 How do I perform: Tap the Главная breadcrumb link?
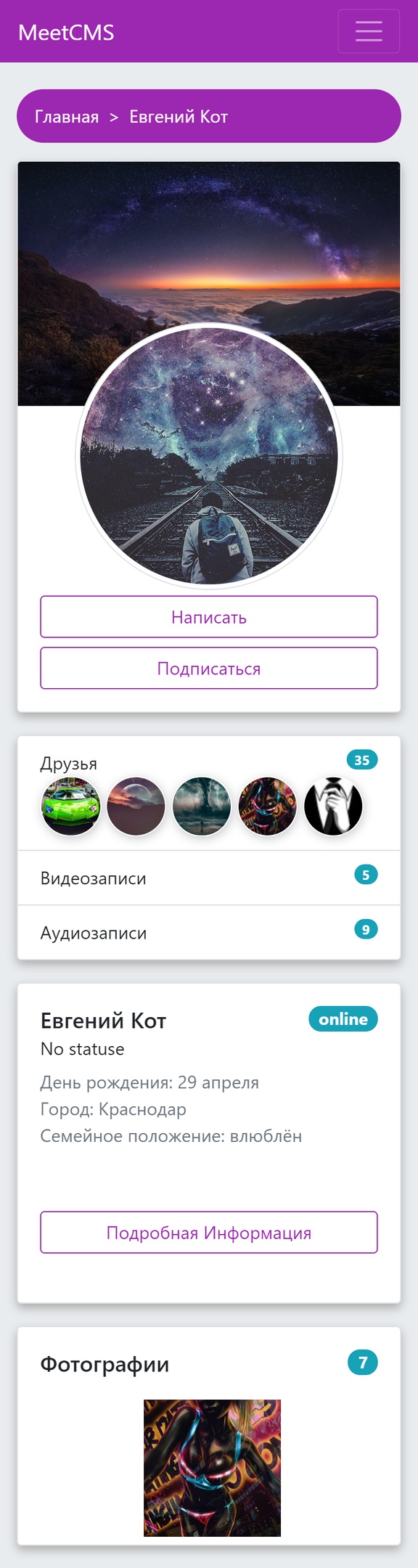(x=67, y=117)
